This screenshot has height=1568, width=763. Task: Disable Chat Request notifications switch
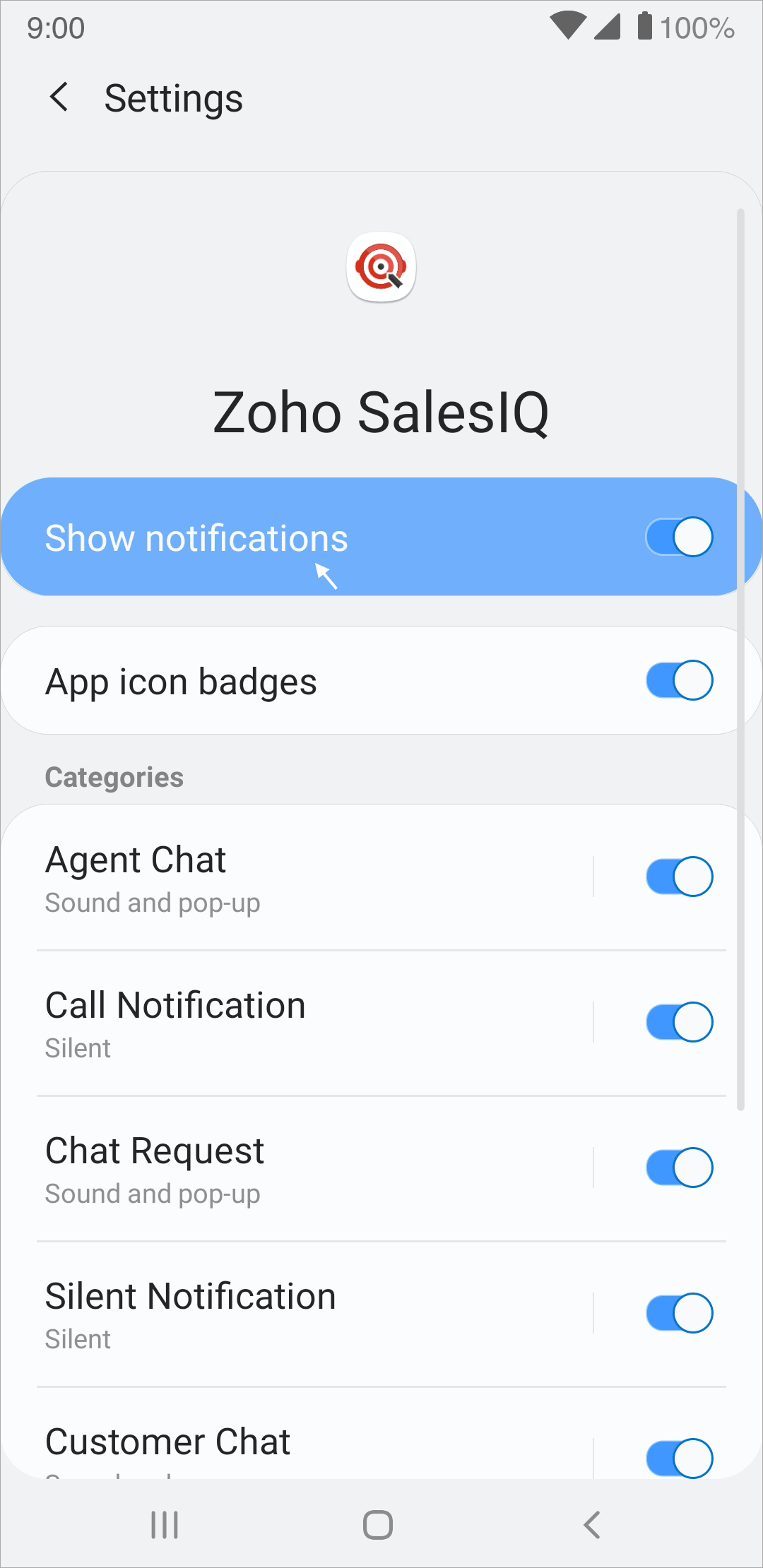(x=679, y=1168)
